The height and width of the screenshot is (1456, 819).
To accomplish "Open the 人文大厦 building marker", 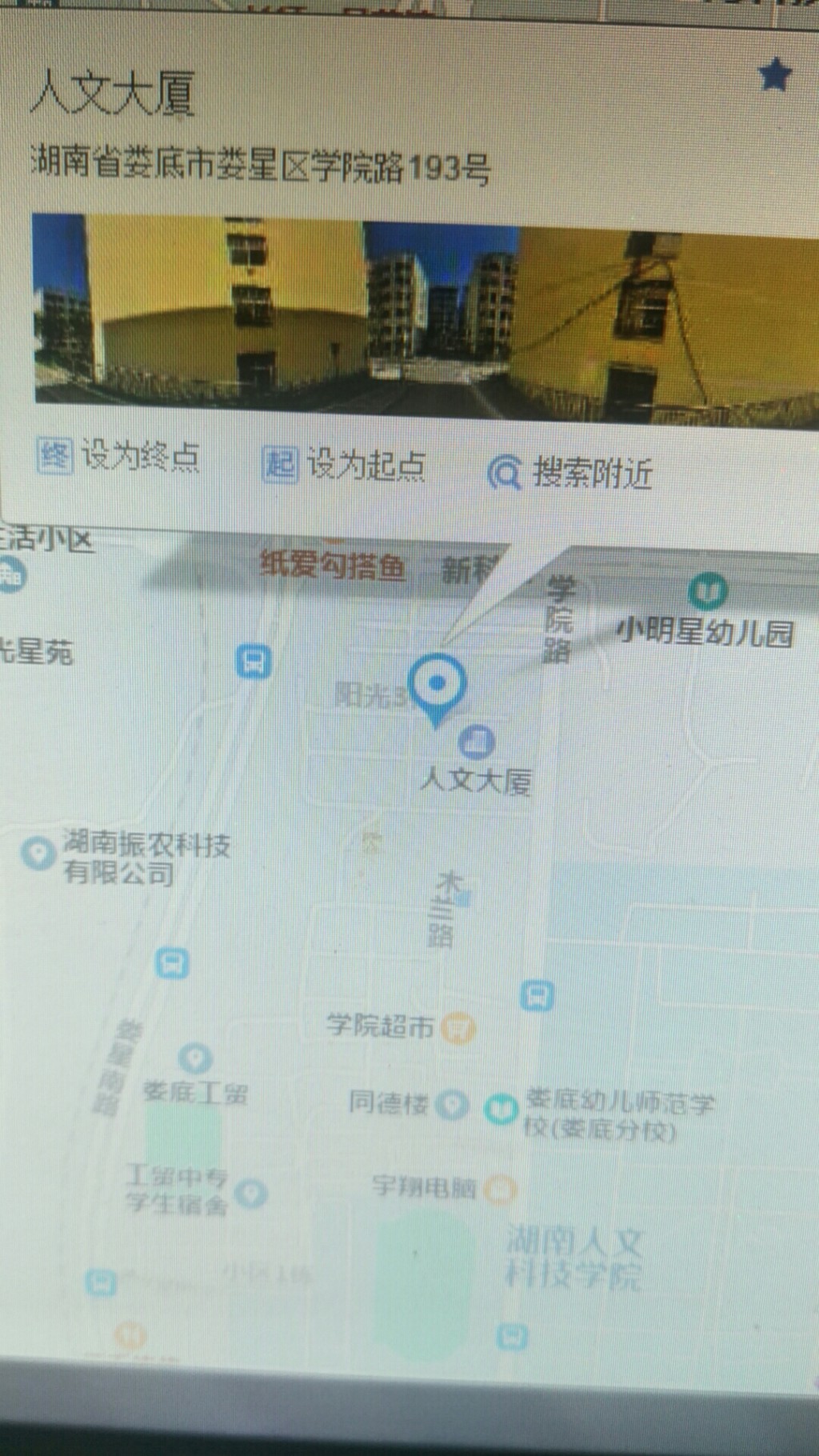I will 477,742.
